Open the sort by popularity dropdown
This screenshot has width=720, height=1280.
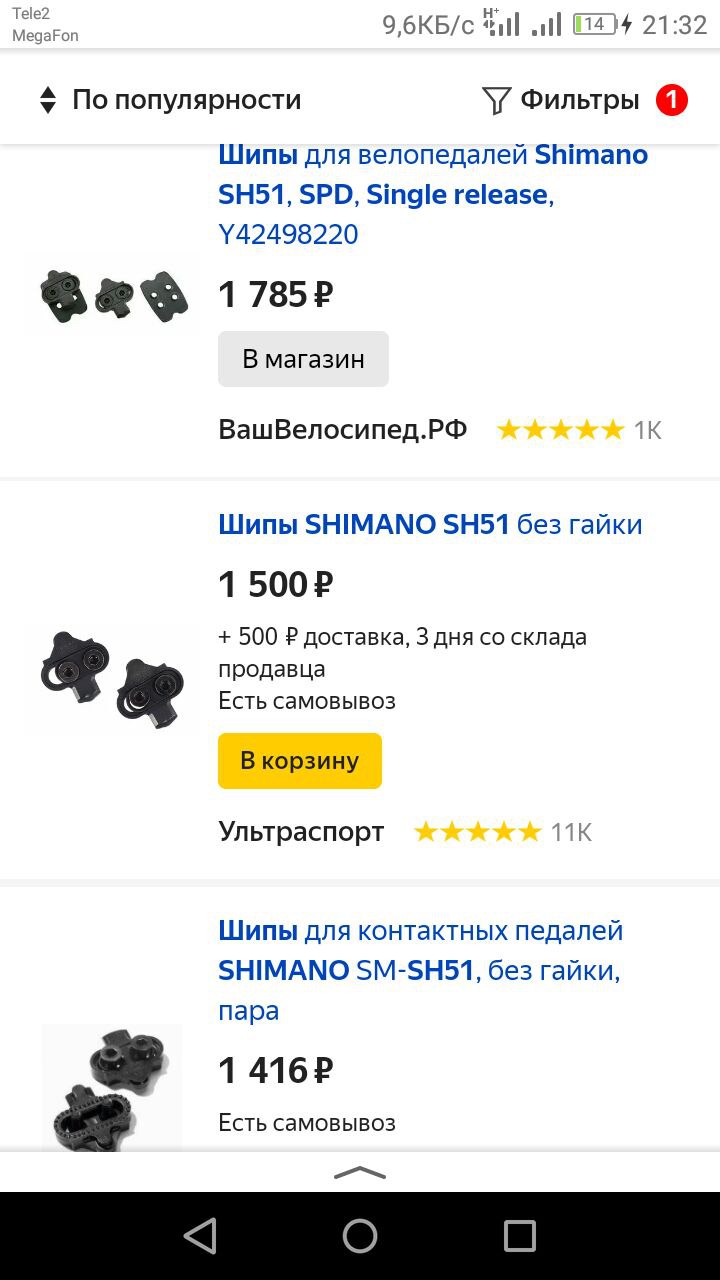pyautogui.click(x=170, y=100)
